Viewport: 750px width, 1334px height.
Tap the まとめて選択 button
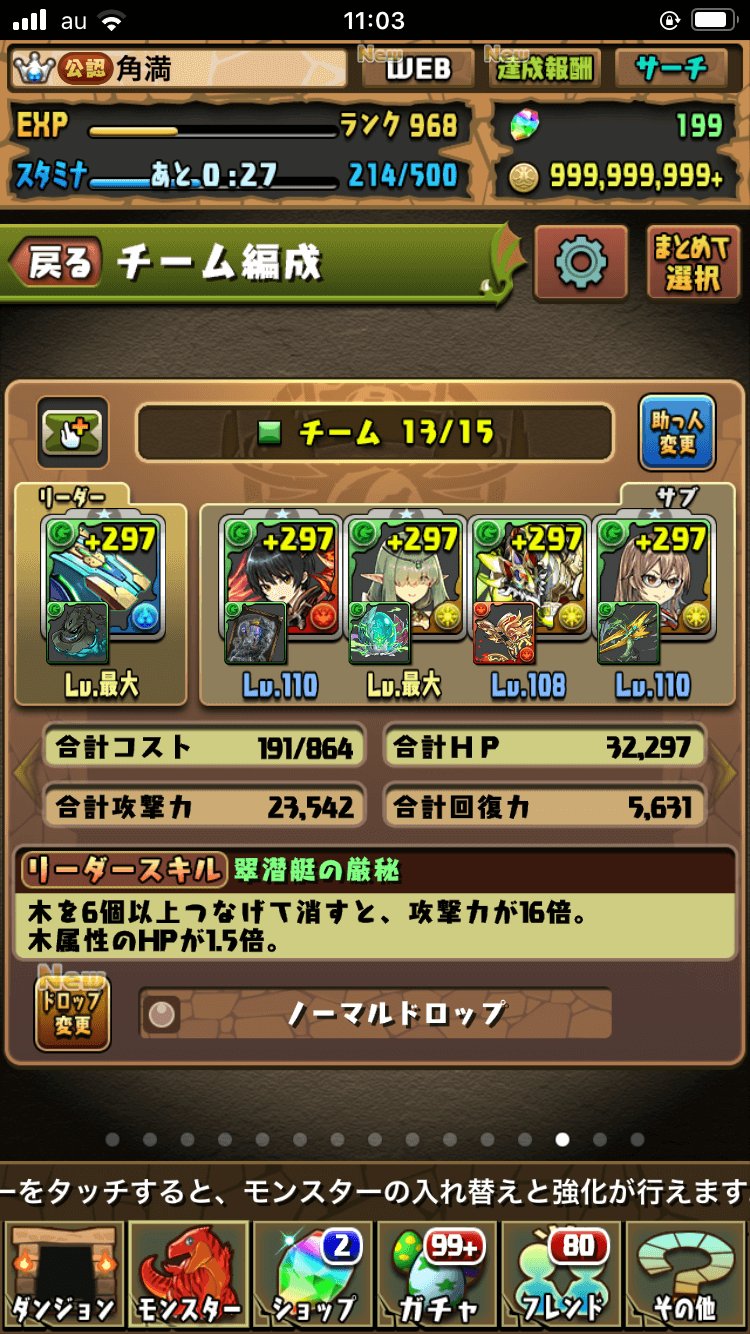pos(692,263)
